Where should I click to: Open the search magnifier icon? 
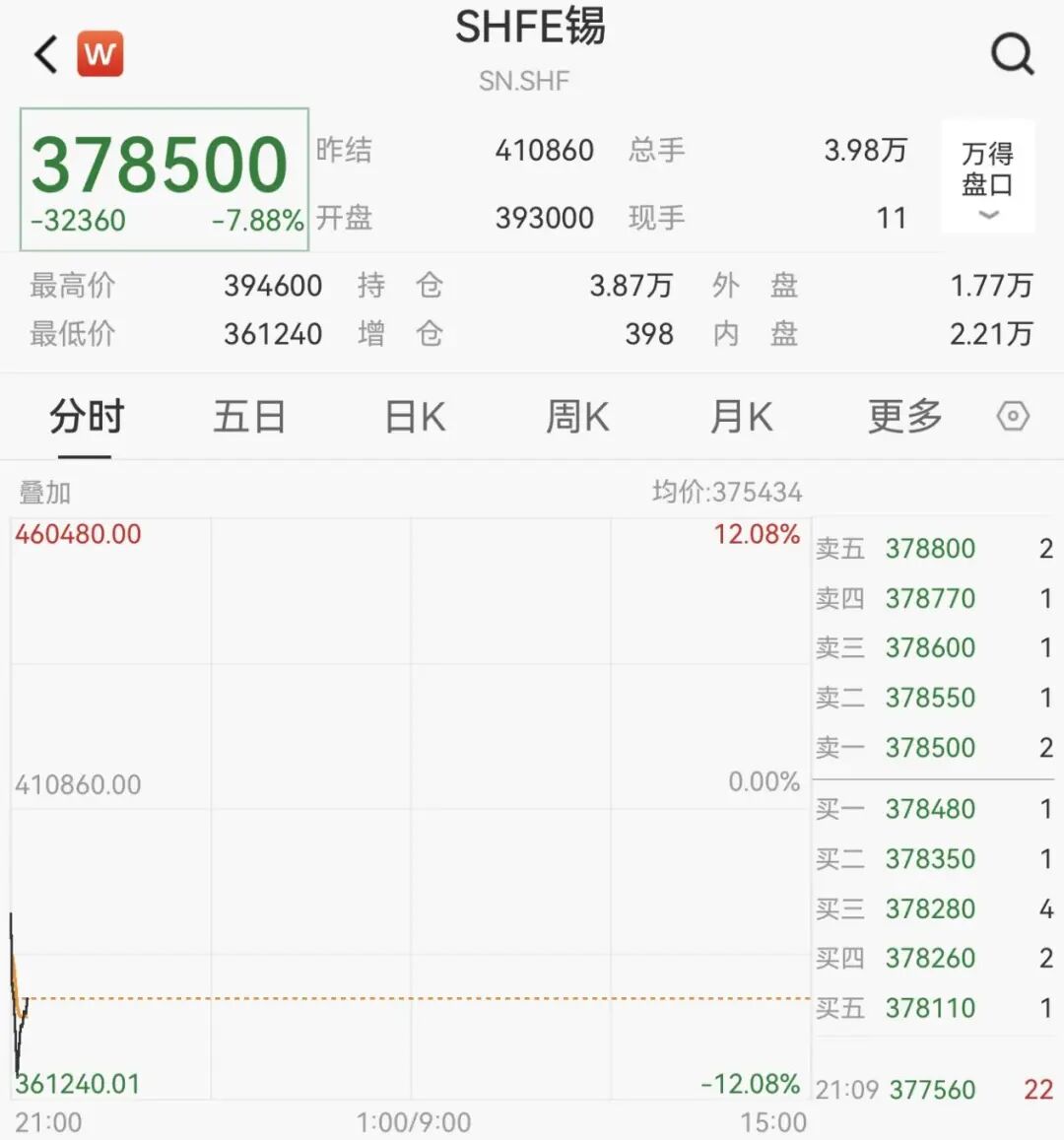click(1012, 54)
